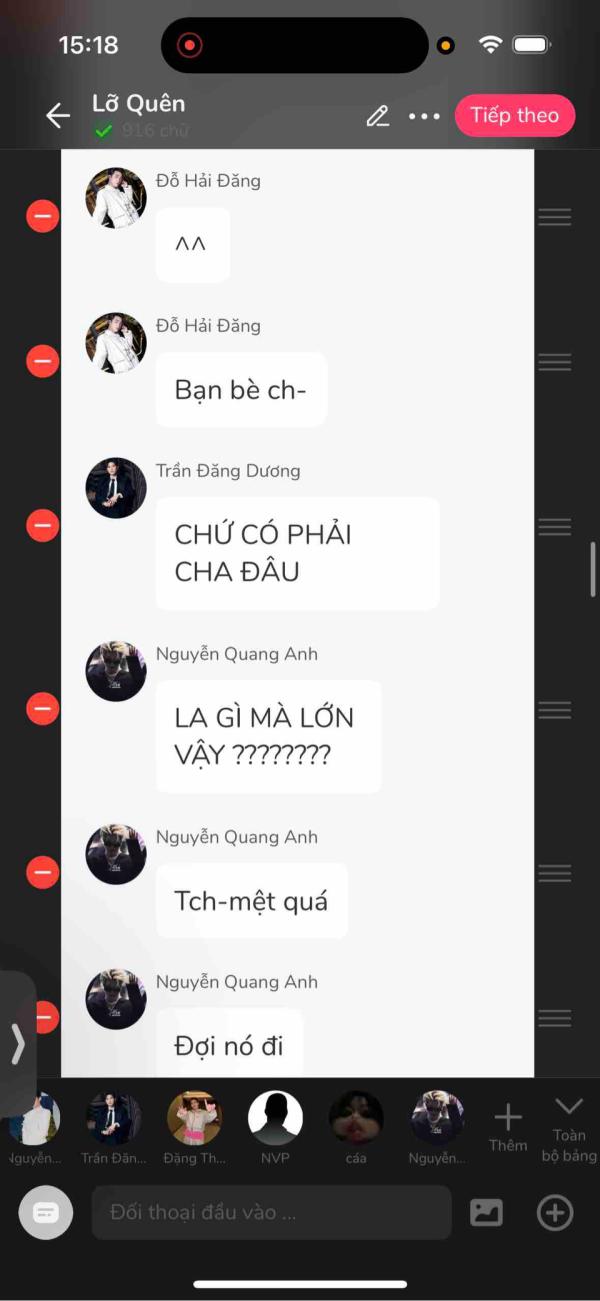Select character cáa as speaker
Viewport: 600px width, 1301px height.
coord(356,1128)
